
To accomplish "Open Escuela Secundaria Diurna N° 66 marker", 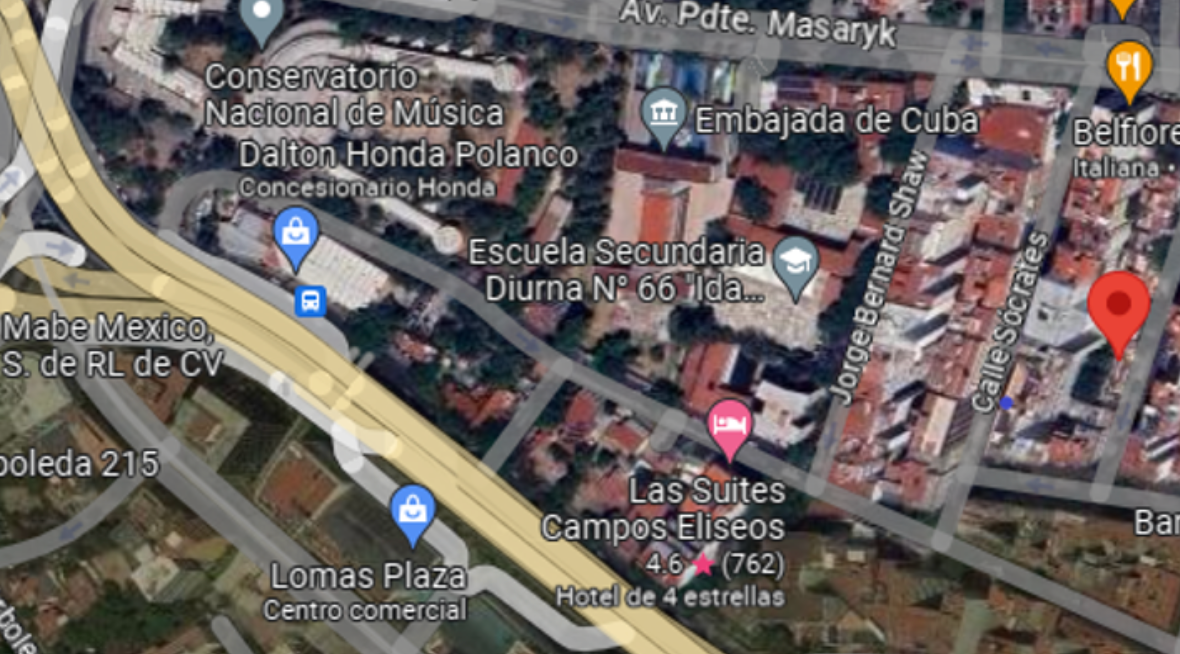I will (796, 266).
